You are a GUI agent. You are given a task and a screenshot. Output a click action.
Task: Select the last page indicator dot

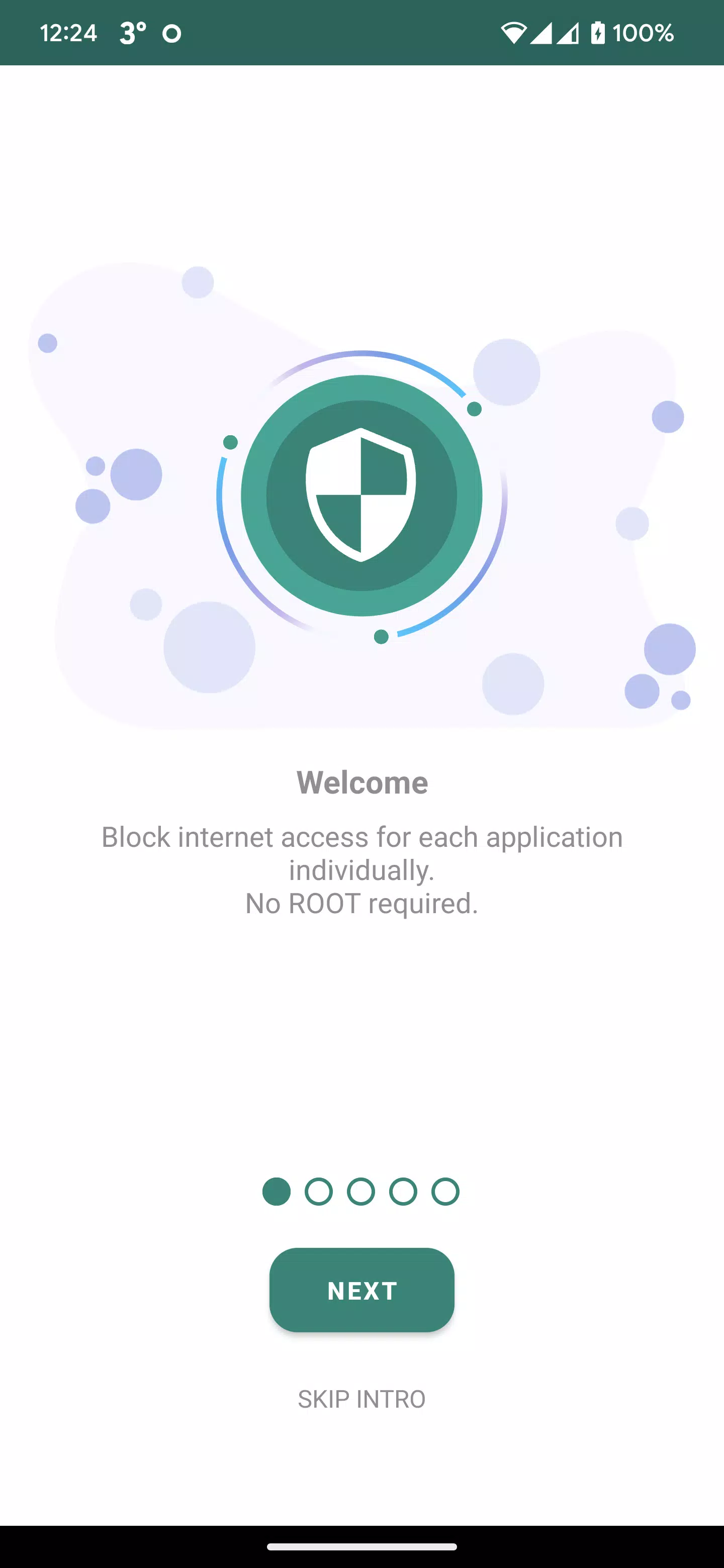pos(447,1191)
